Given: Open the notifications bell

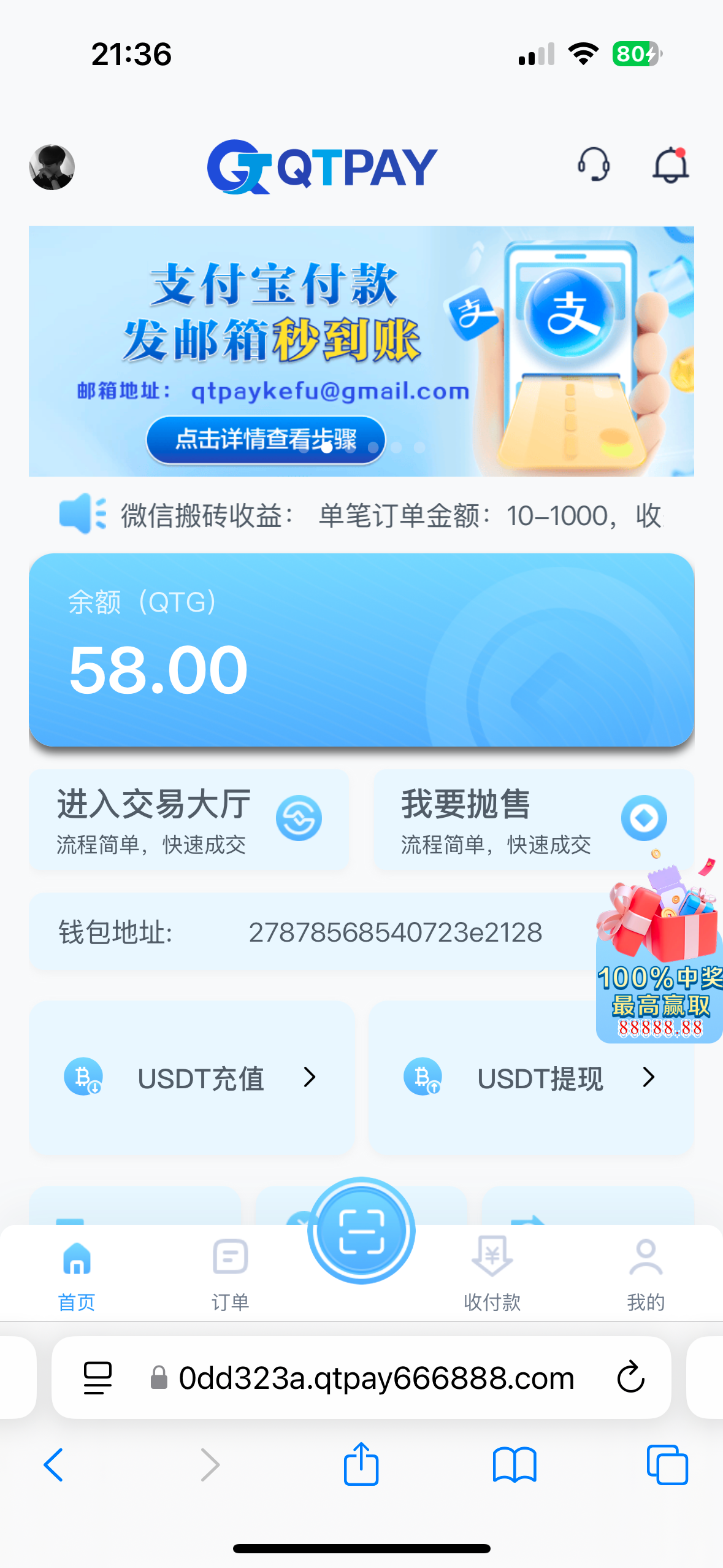Looking at the screenshot, I should pyautogui.click(x=670, y=165).
